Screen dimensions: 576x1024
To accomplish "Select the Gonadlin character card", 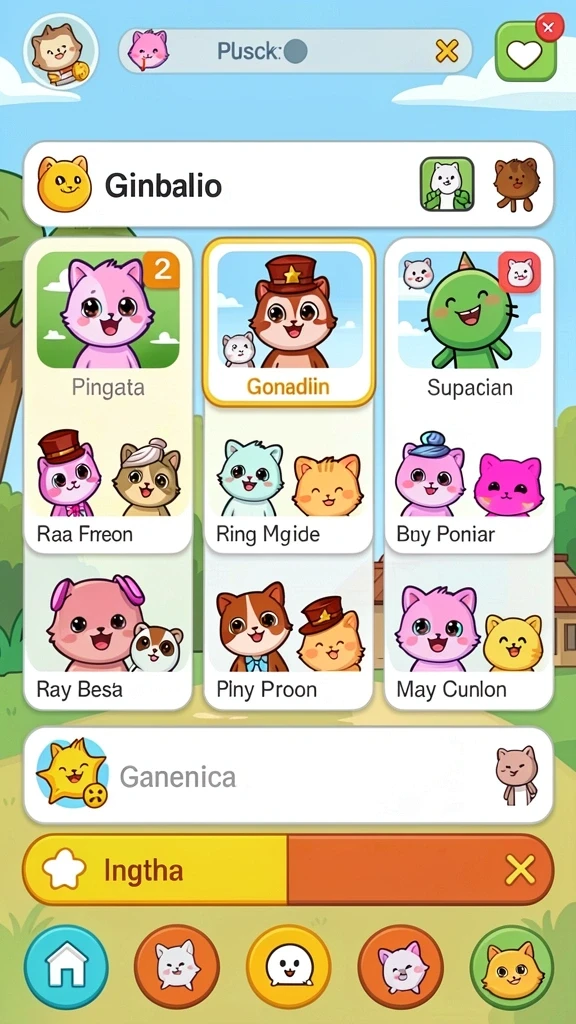I will click(x=289, y=323).
